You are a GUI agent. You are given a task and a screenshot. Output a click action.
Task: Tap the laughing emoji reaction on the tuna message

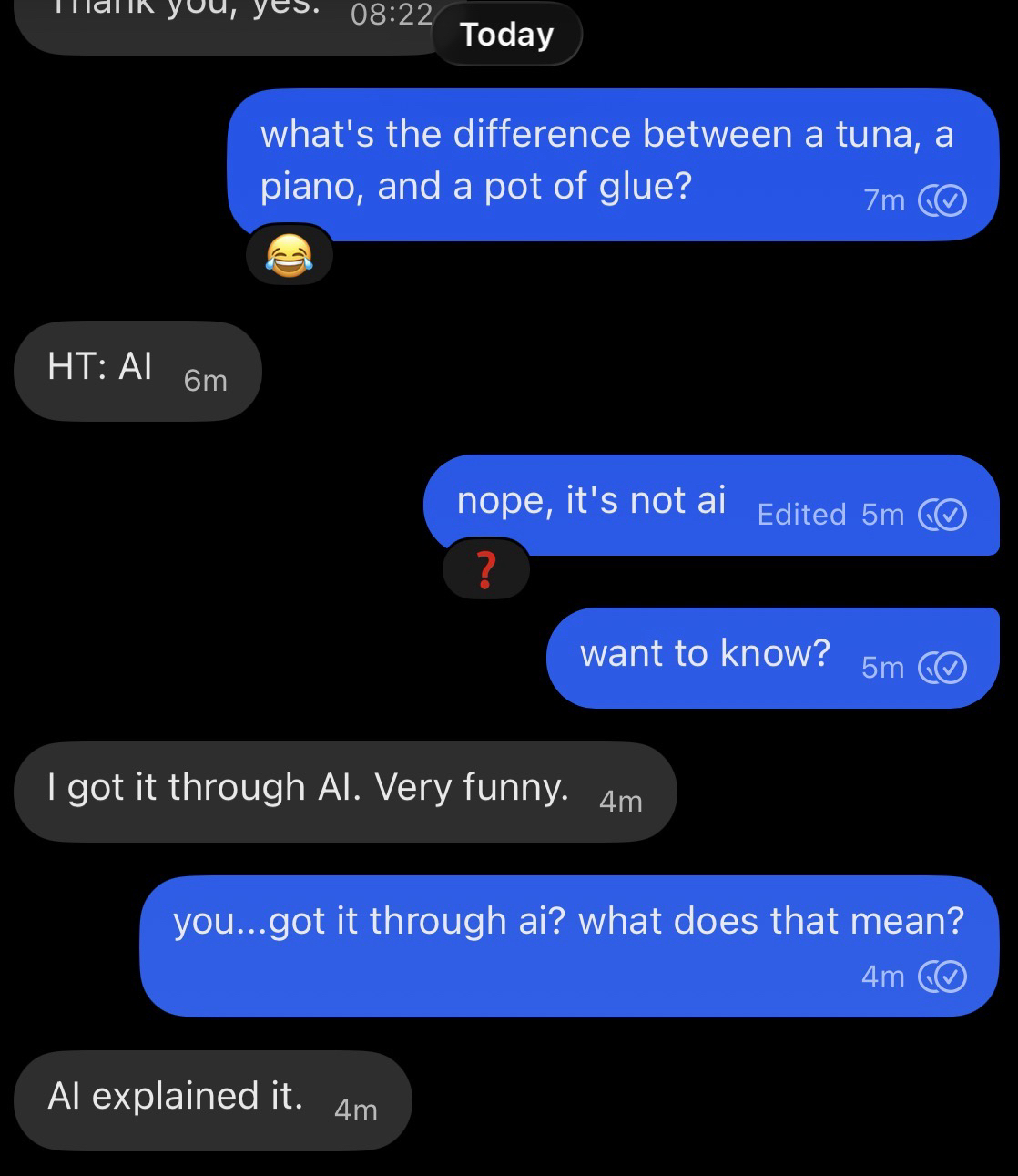tap(290, 255)
